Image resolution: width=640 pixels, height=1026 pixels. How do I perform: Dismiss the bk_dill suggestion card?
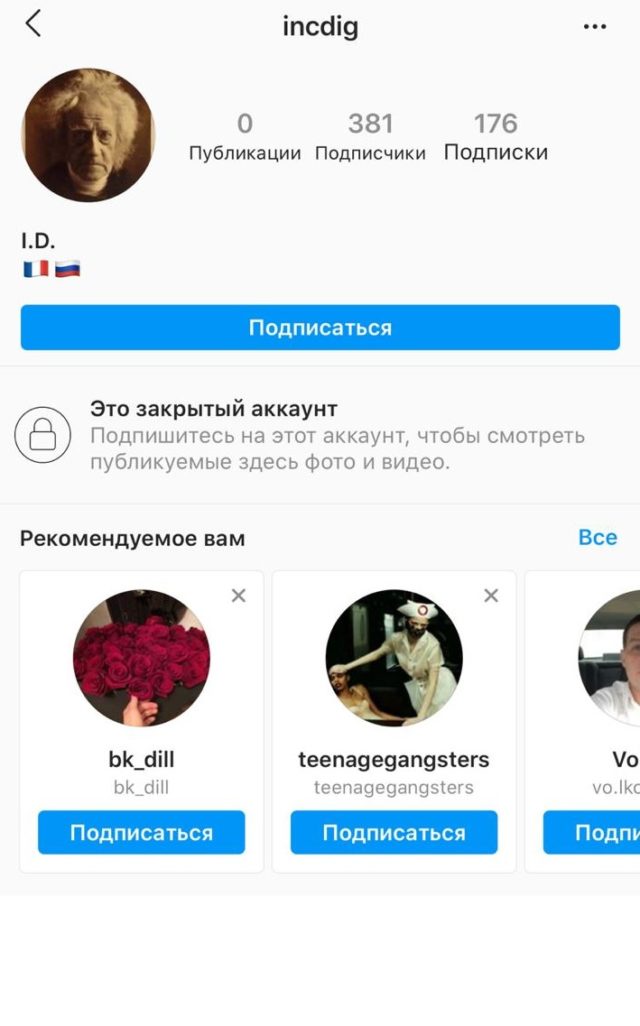238,596
